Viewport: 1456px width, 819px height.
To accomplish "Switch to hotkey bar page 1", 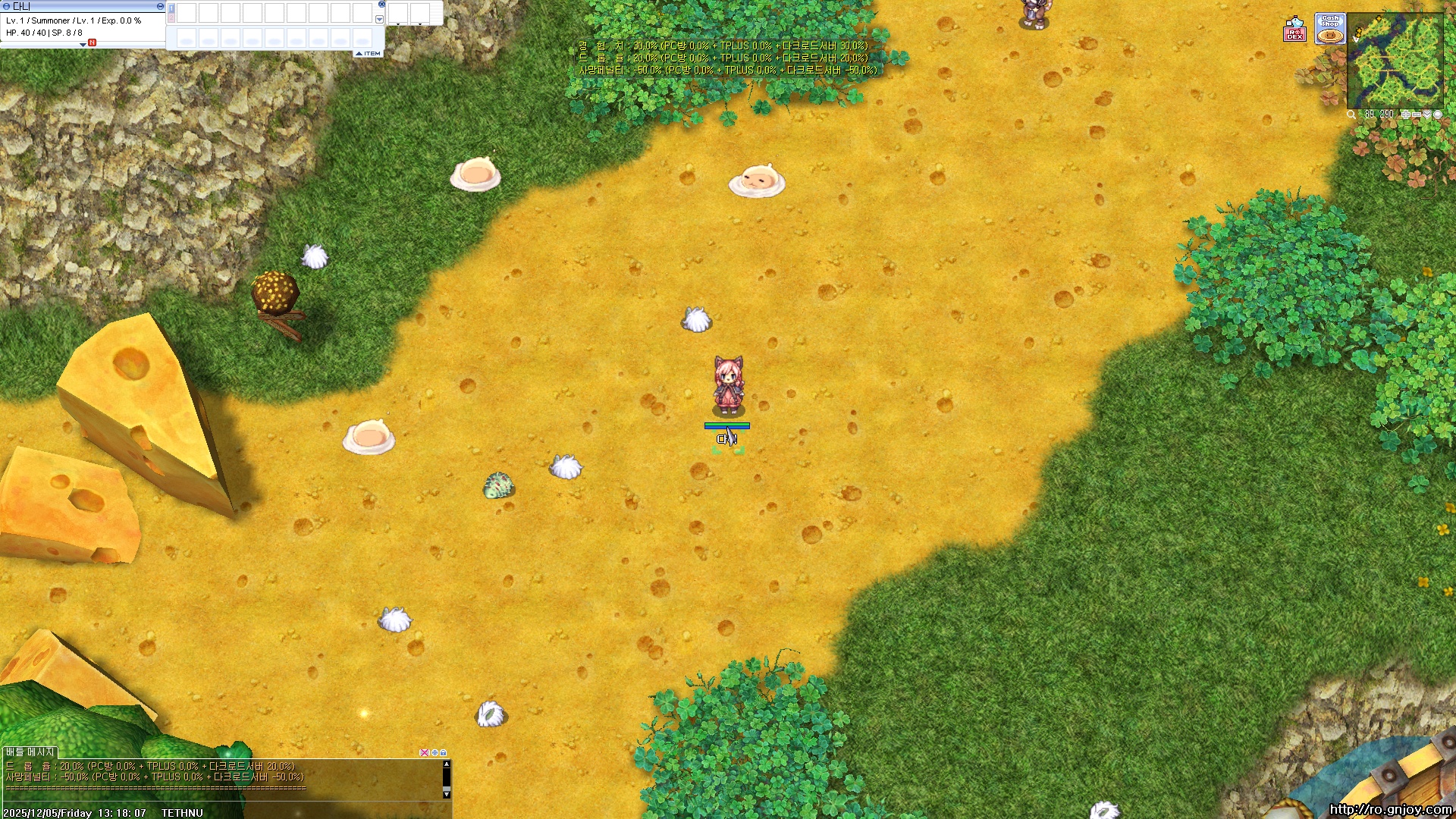I will coord(171,8).
